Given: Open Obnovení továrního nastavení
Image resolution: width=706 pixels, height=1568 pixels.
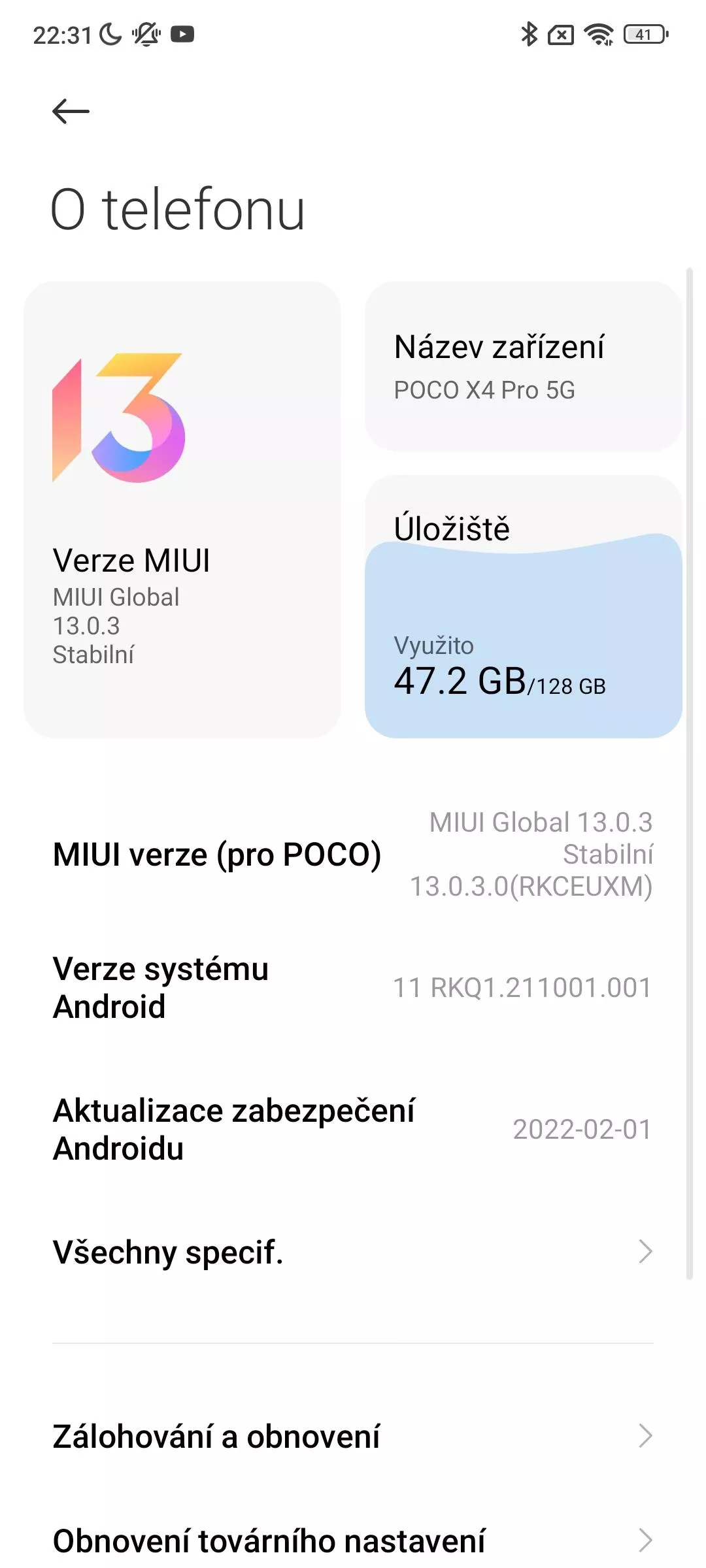Looking at the screenshot, I should coord(353,1541).
